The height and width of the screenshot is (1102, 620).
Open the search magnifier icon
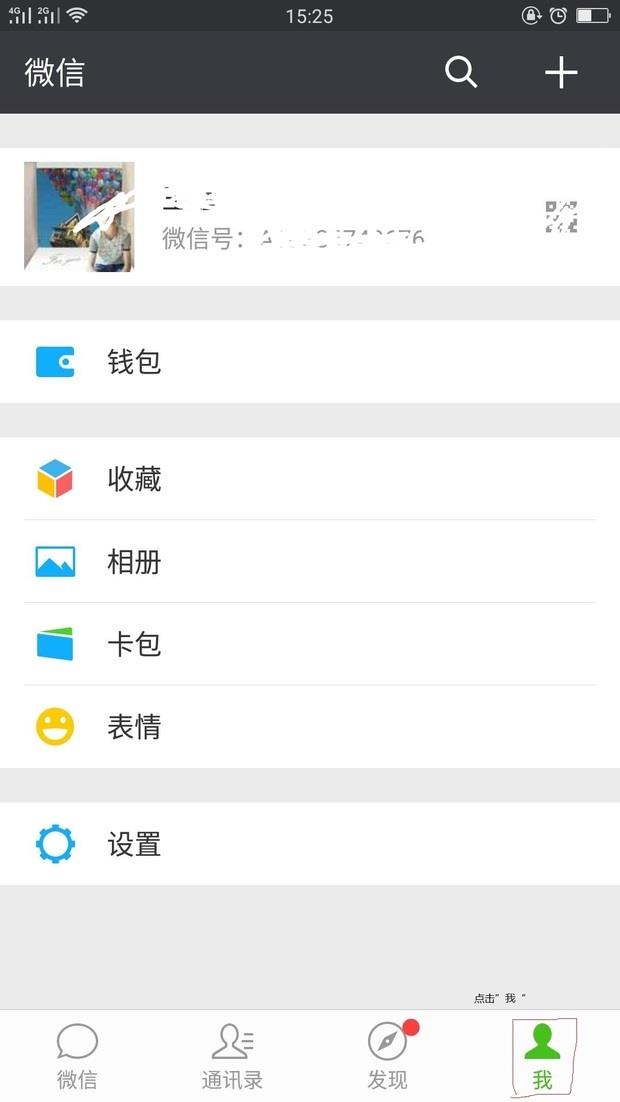click(461, 72)
